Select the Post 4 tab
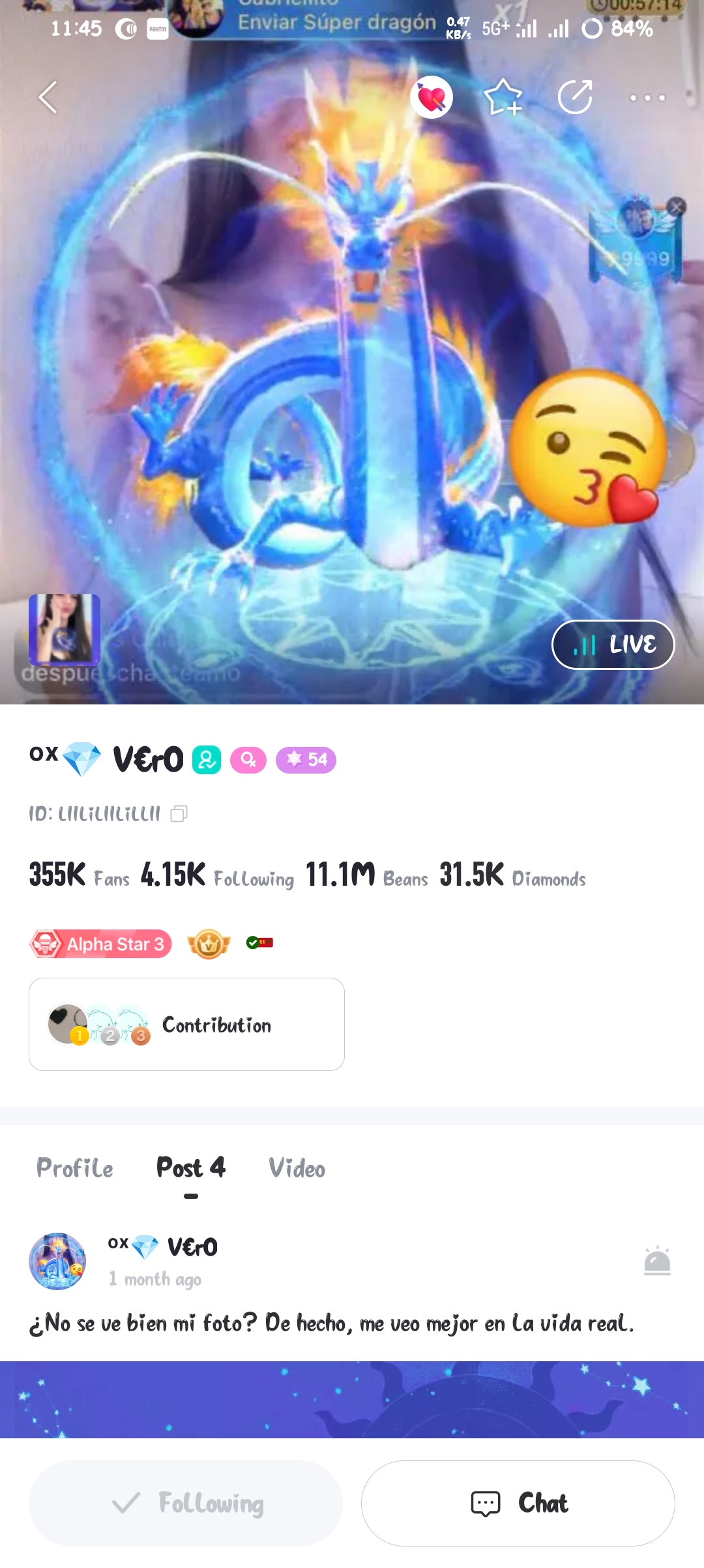The height and width of the screenshot is (1568, 704). coord(190,1168)
